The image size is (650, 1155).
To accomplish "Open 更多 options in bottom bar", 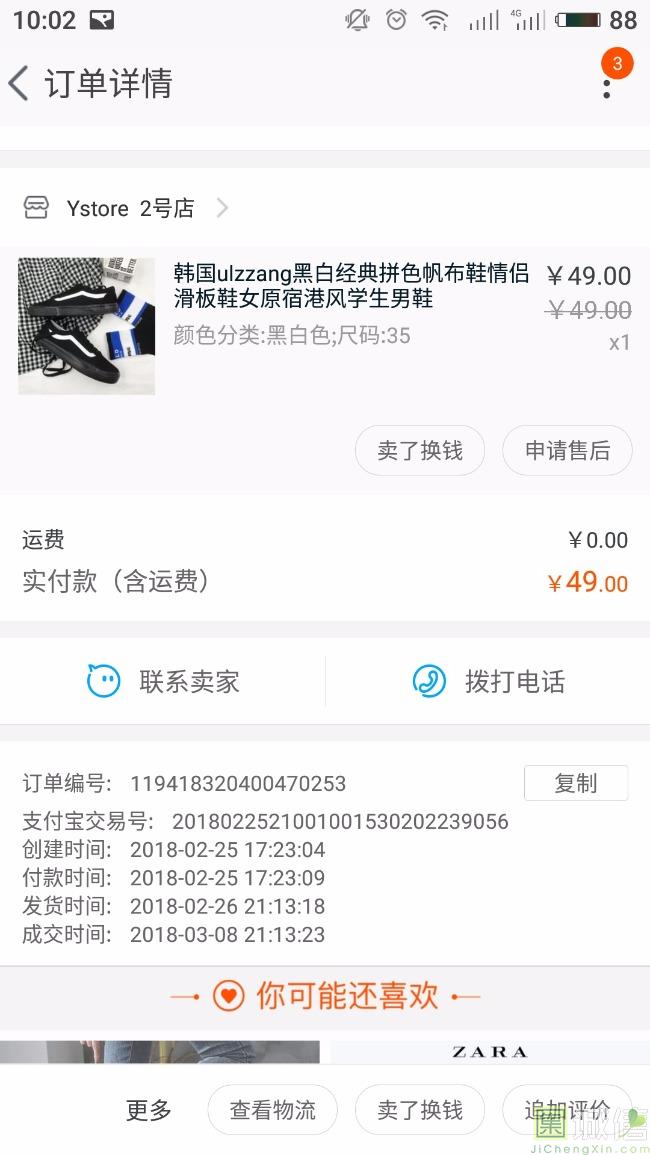I will (148, 1110).
